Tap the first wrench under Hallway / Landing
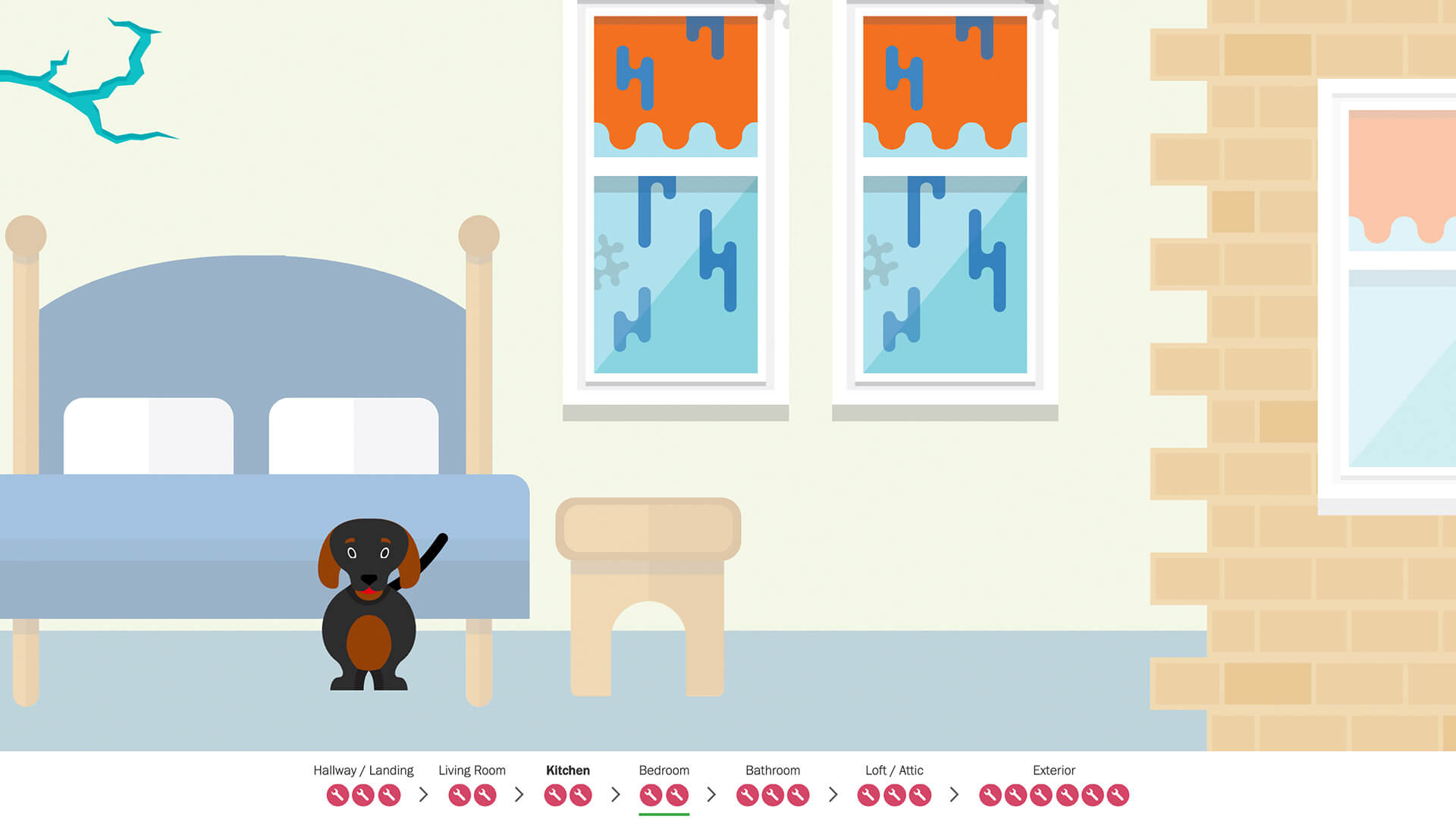Screen dimensions: 1456x819 337,795
